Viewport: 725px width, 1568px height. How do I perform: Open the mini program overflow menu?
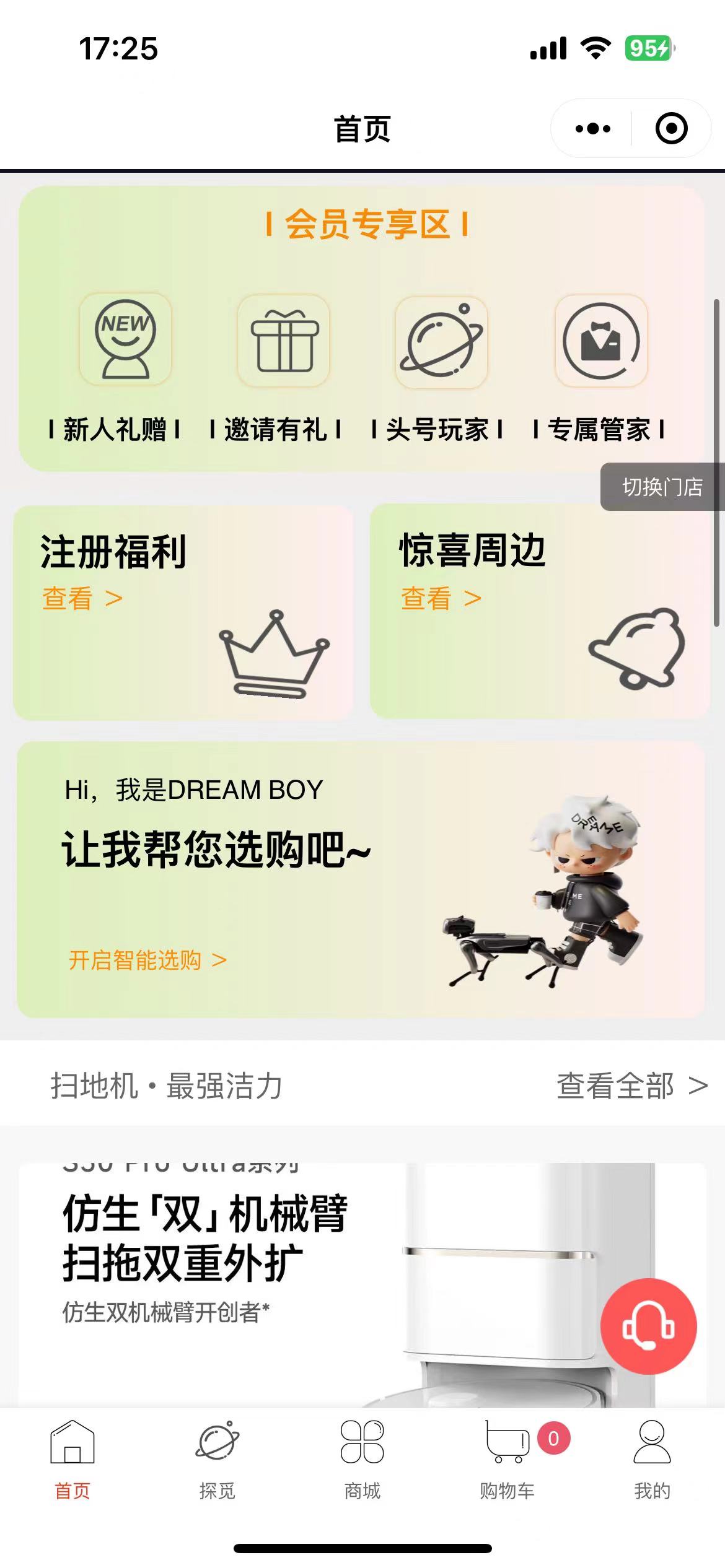point(592,129)
